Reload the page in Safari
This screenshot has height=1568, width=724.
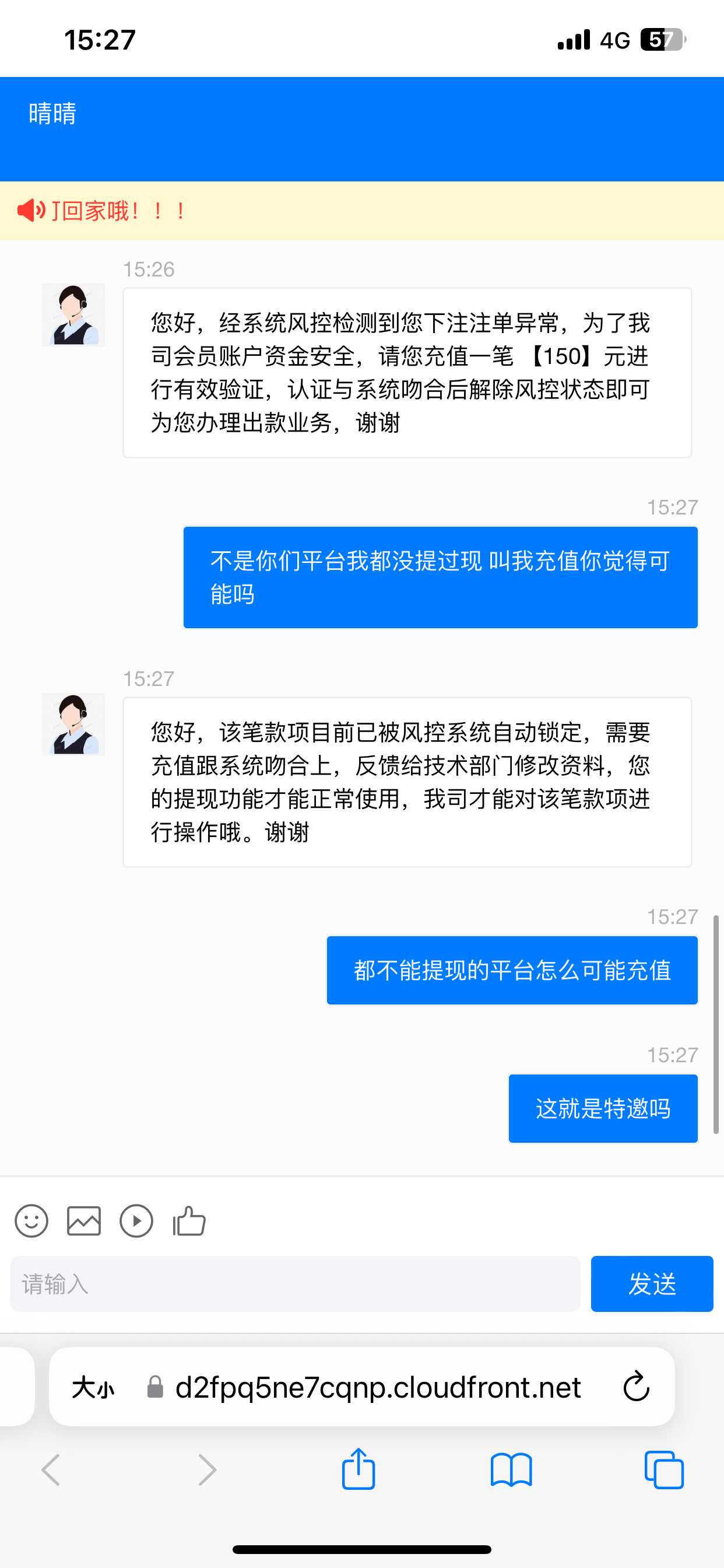pyautogui.click(x=637, y=1387)
